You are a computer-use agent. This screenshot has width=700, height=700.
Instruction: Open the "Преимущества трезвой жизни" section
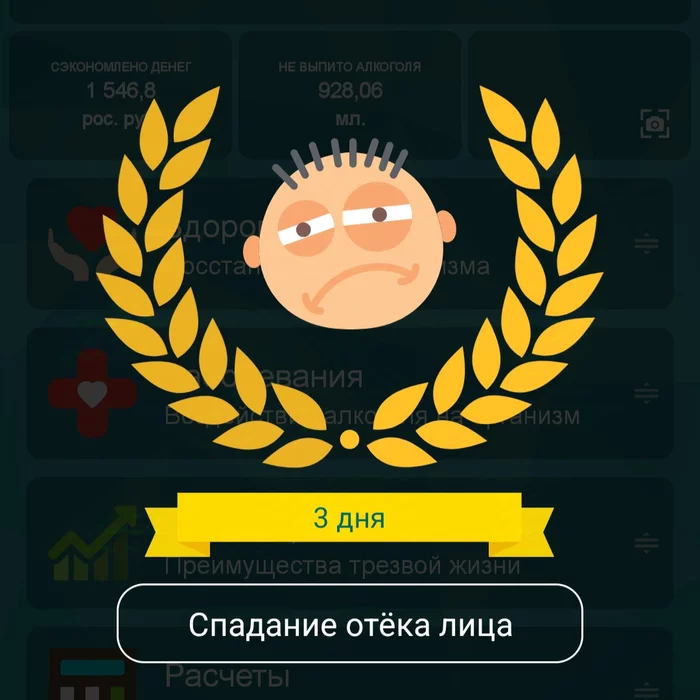click(x=342, y=566)
